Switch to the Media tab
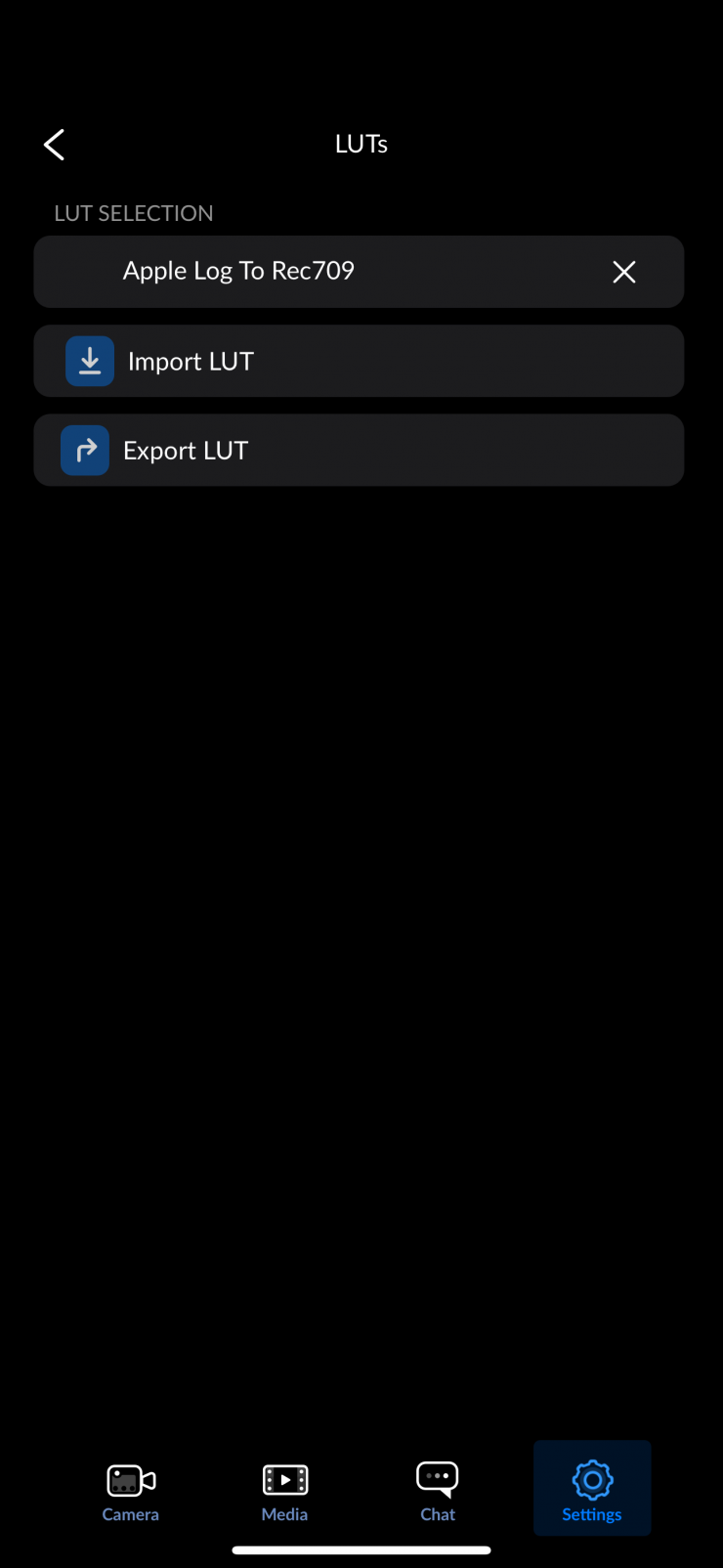The width and height of the screenshot is (723, 1568). click(284, 1492)
